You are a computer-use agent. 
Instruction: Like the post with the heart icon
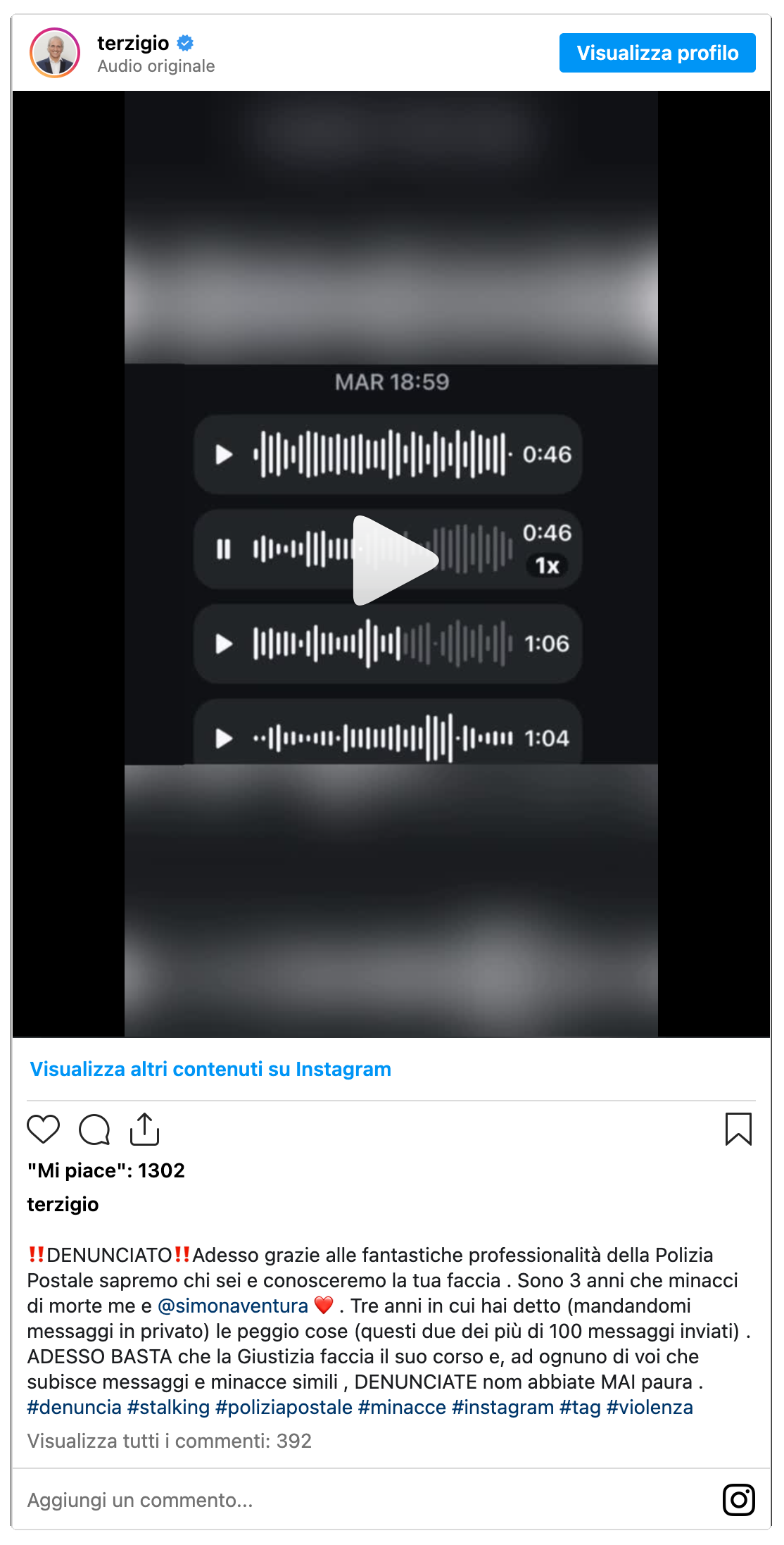pos(44,1130)
